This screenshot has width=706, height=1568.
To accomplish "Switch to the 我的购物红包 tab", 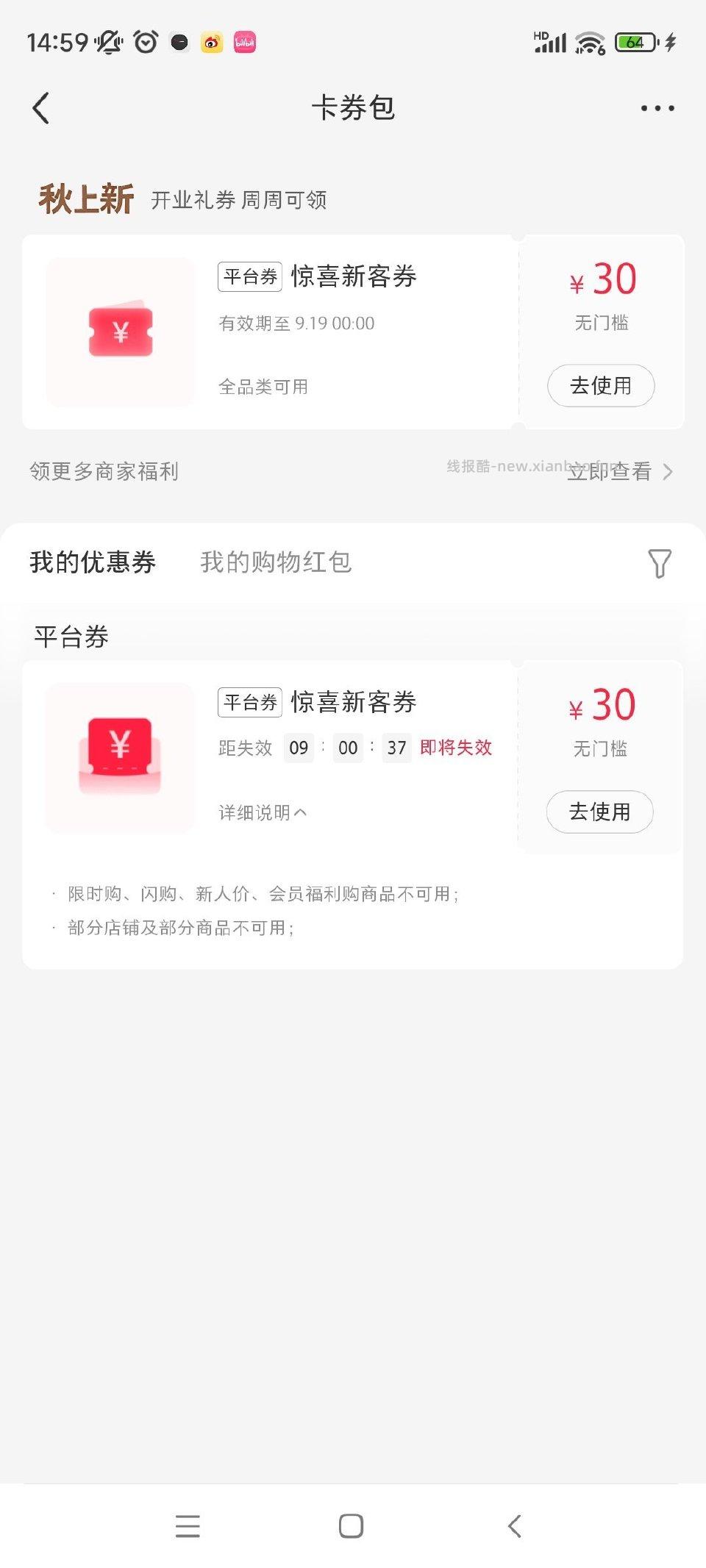I will pyautogui.click(x=277, y=562).
